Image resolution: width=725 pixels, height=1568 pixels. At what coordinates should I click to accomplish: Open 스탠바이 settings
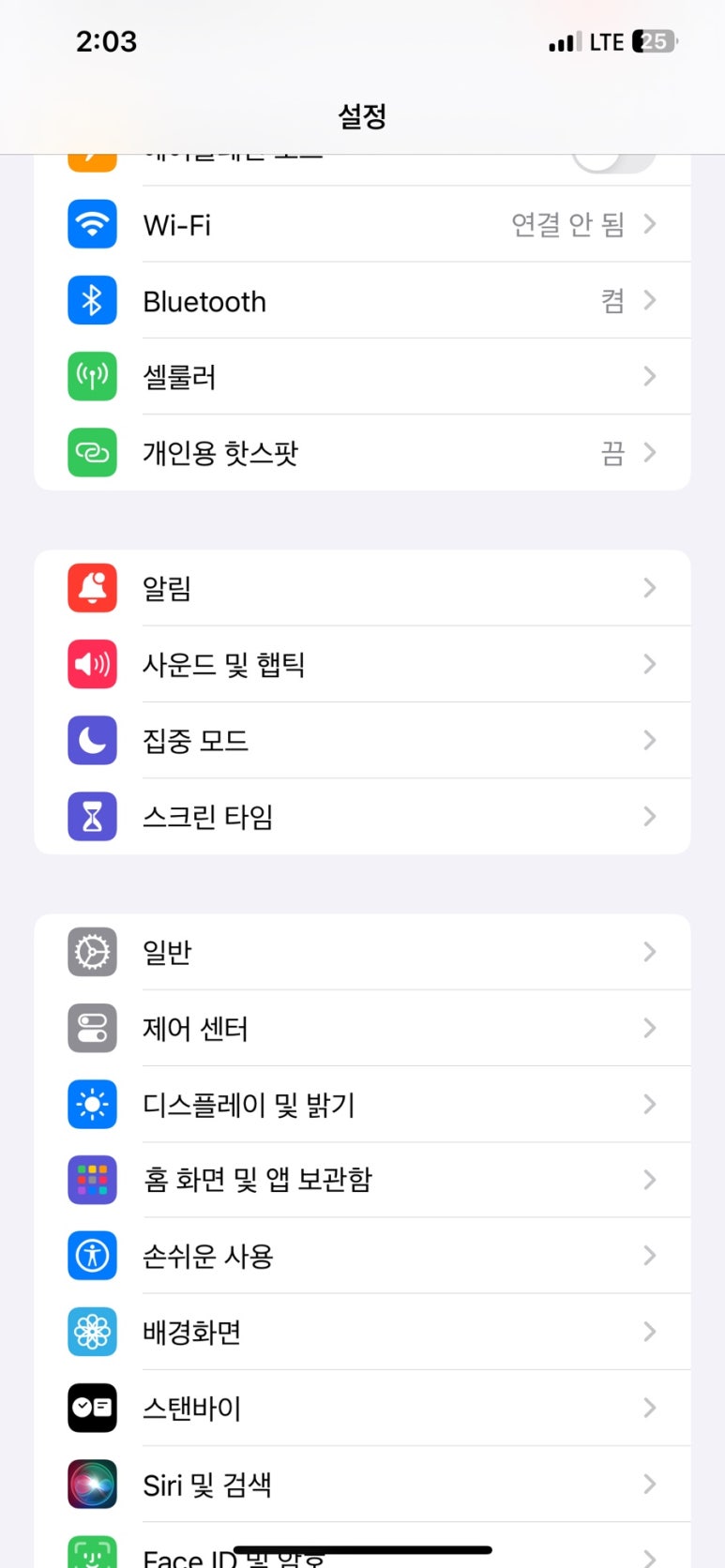(362, 1408)
